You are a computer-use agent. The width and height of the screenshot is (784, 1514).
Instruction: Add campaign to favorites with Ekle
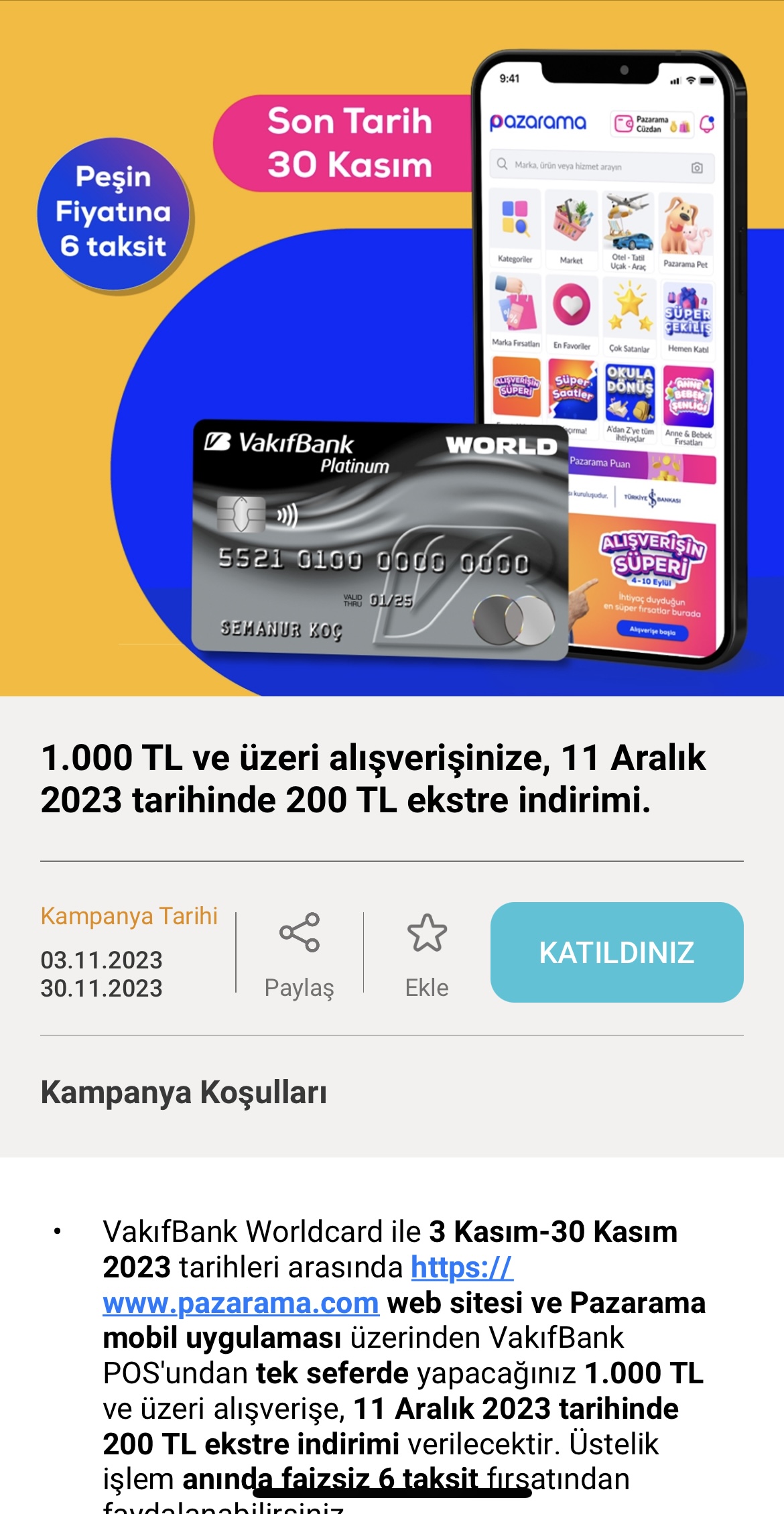pyautogui.click(x=427, y=953)
